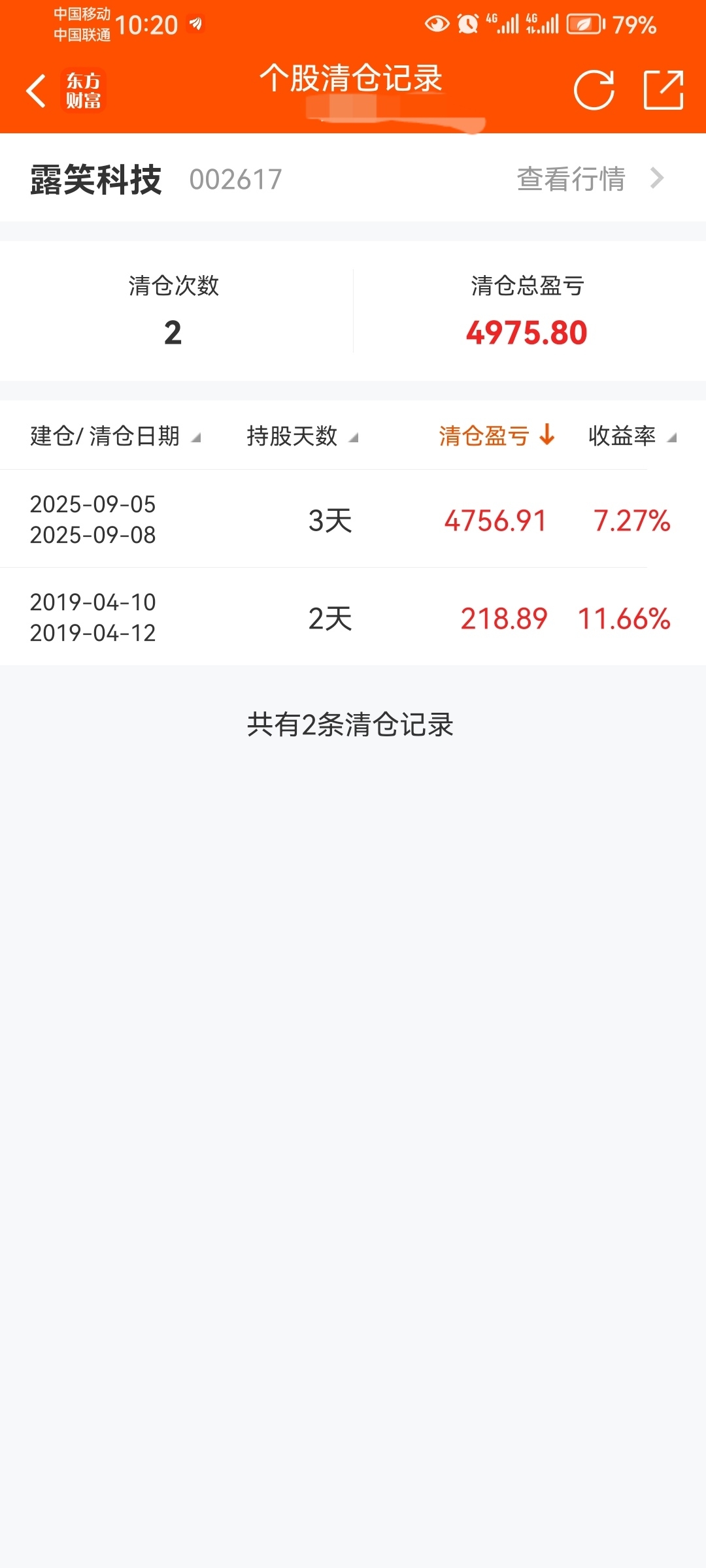The height and width of the screenshot is (1568, 706).
Task: Share this page via export icon
Action: pyautogui.click(x=664, y=90)
